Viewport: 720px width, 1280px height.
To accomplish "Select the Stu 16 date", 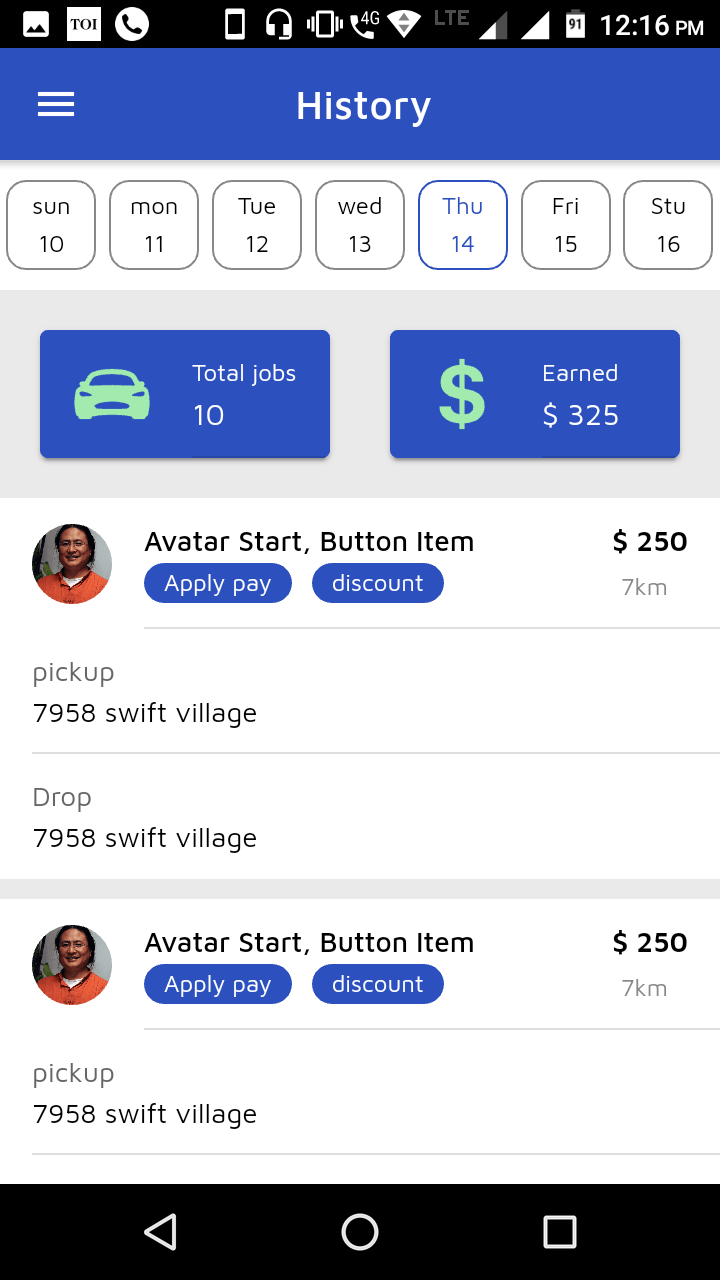I will (x=668, y=225).
